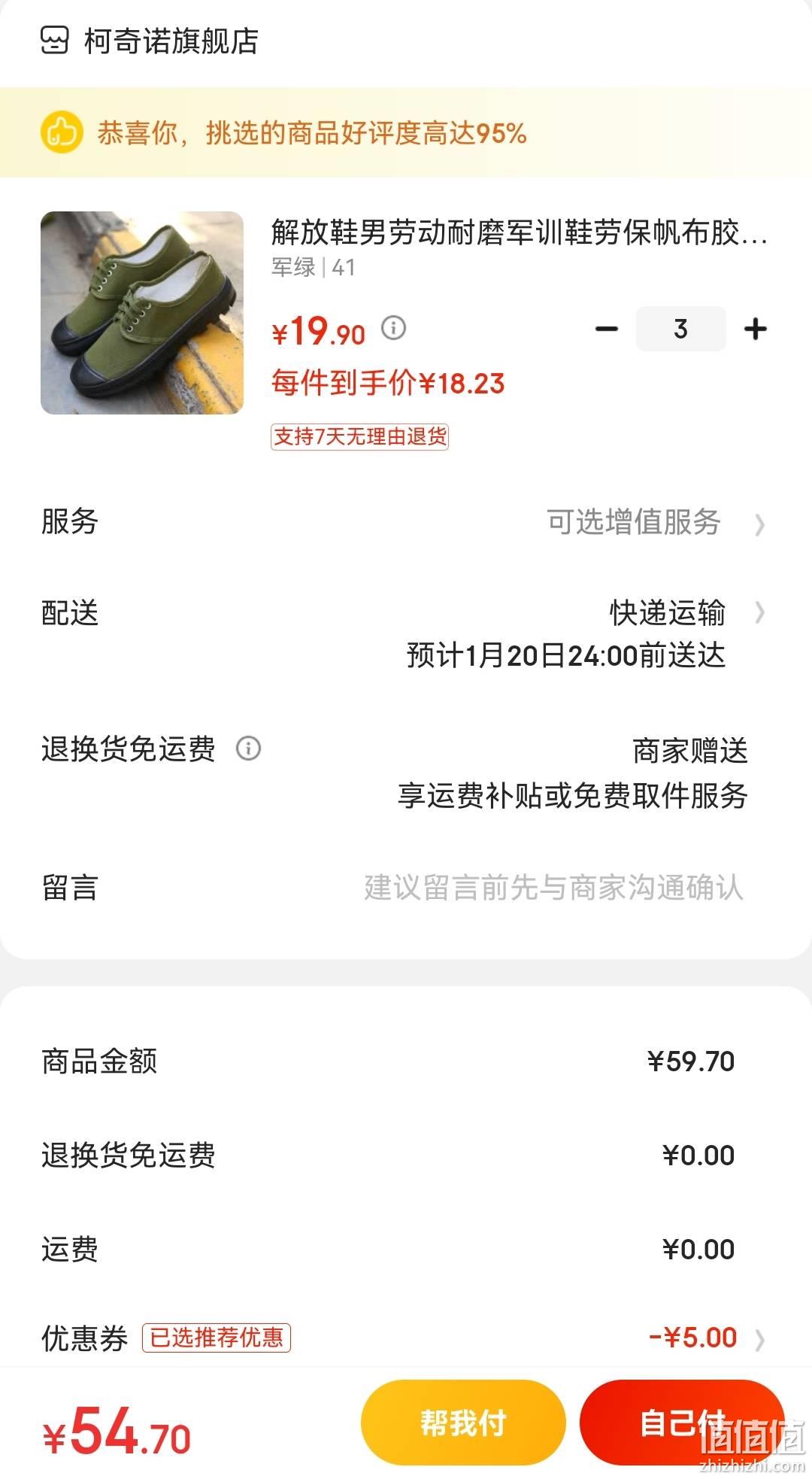The image size is (812, 1479).
Task: Show price details info next to ¥19.90
Action: pos(393,327)
